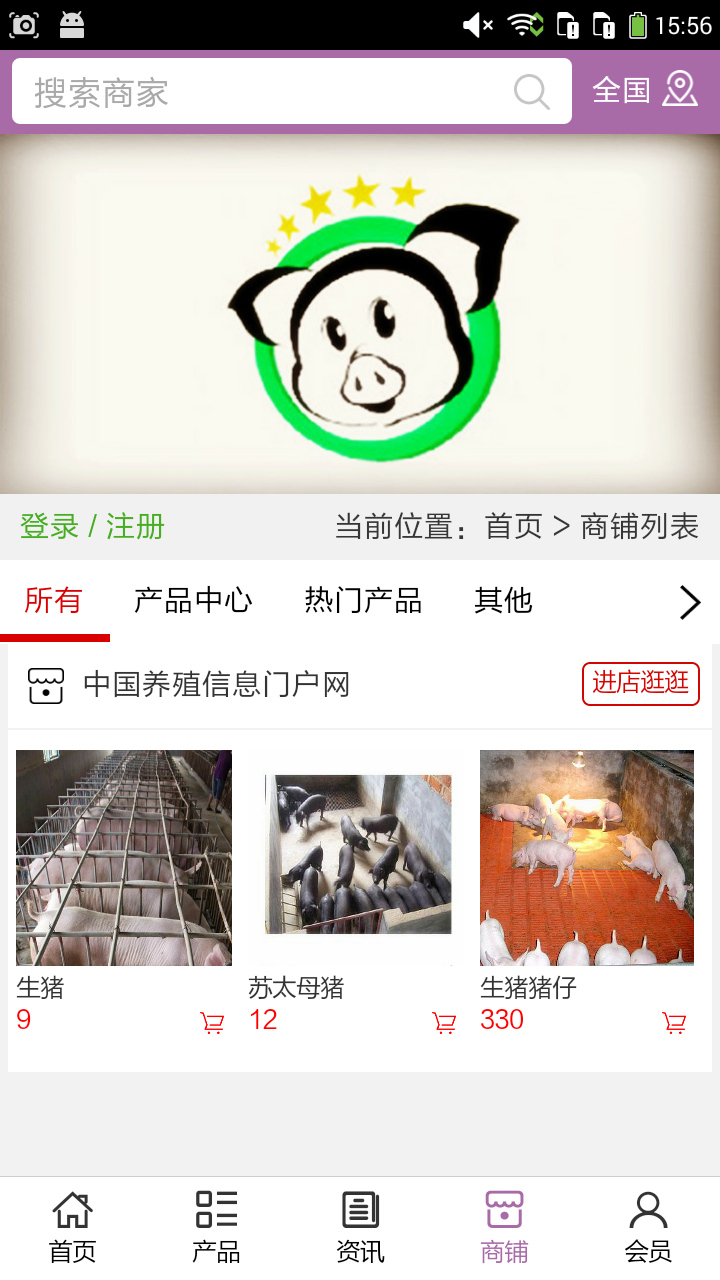
Task: Tap the magnifier search icon
Action: click(531, 92)
